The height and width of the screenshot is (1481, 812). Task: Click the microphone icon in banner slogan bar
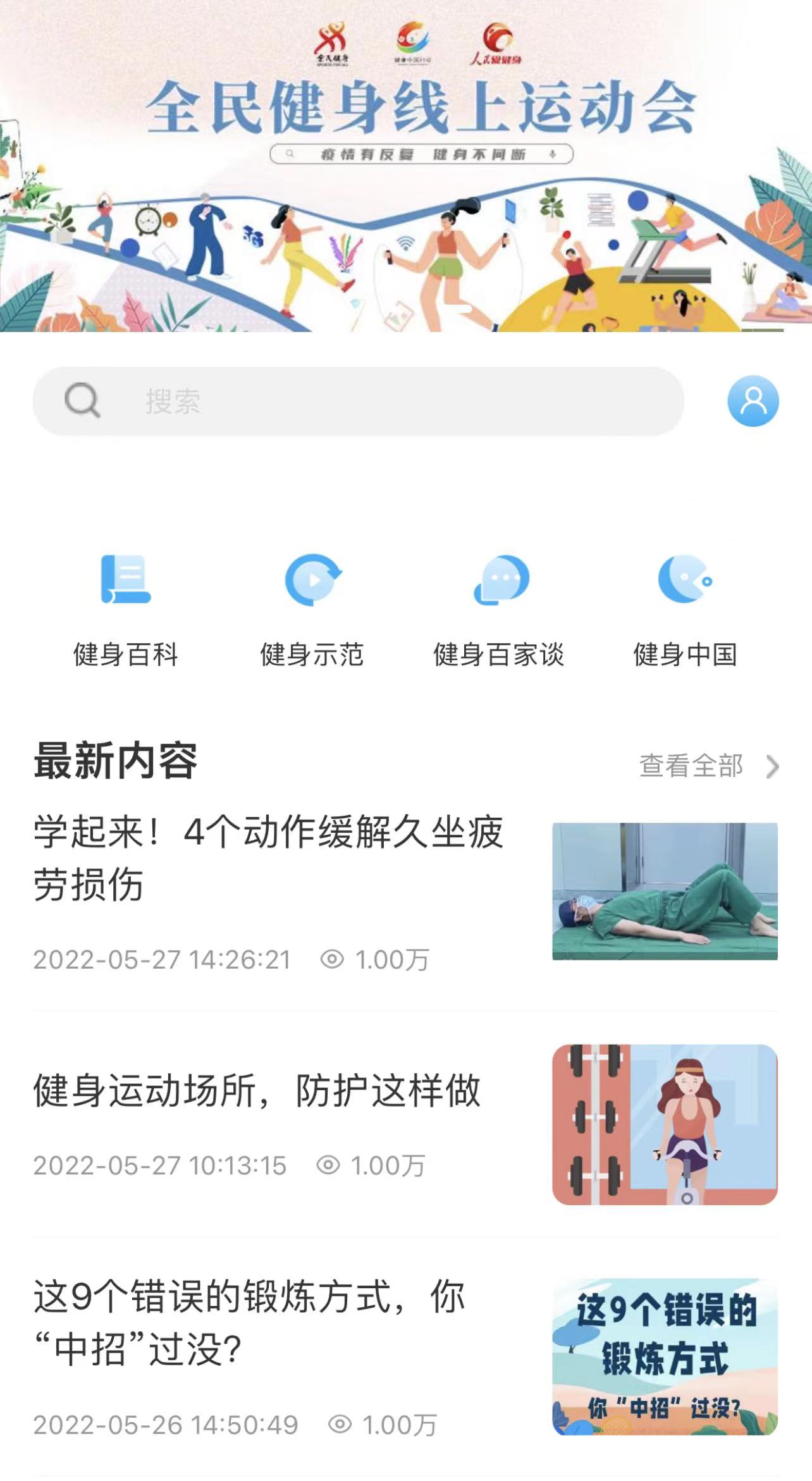(x=553, y=154)
